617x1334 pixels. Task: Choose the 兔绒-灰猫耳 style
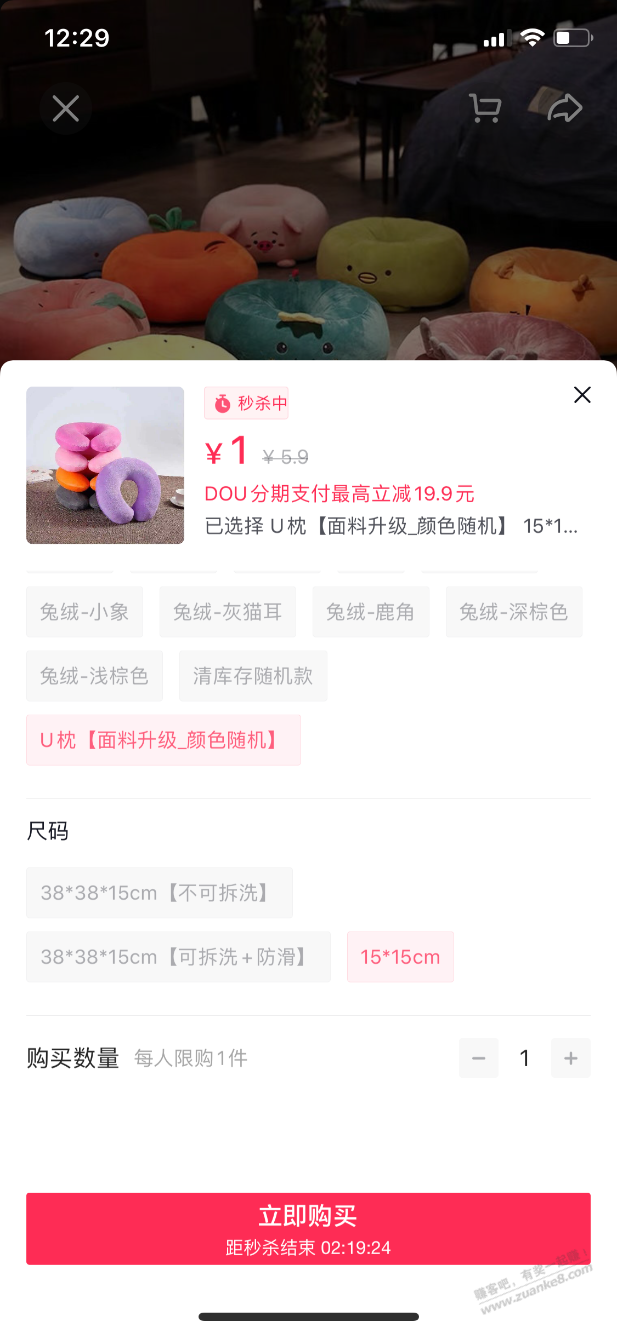pyautogui.click(x=227, y=612)
